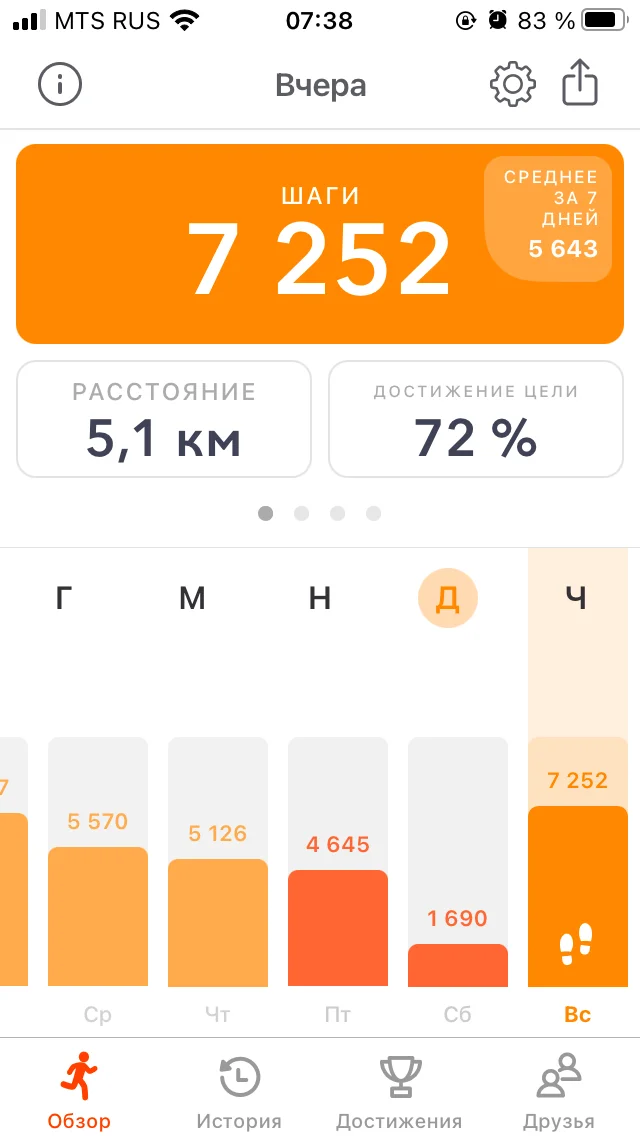Open the Расстояние 5,1 км card
The image size is (640, 1136).
[x=164, y=419]
